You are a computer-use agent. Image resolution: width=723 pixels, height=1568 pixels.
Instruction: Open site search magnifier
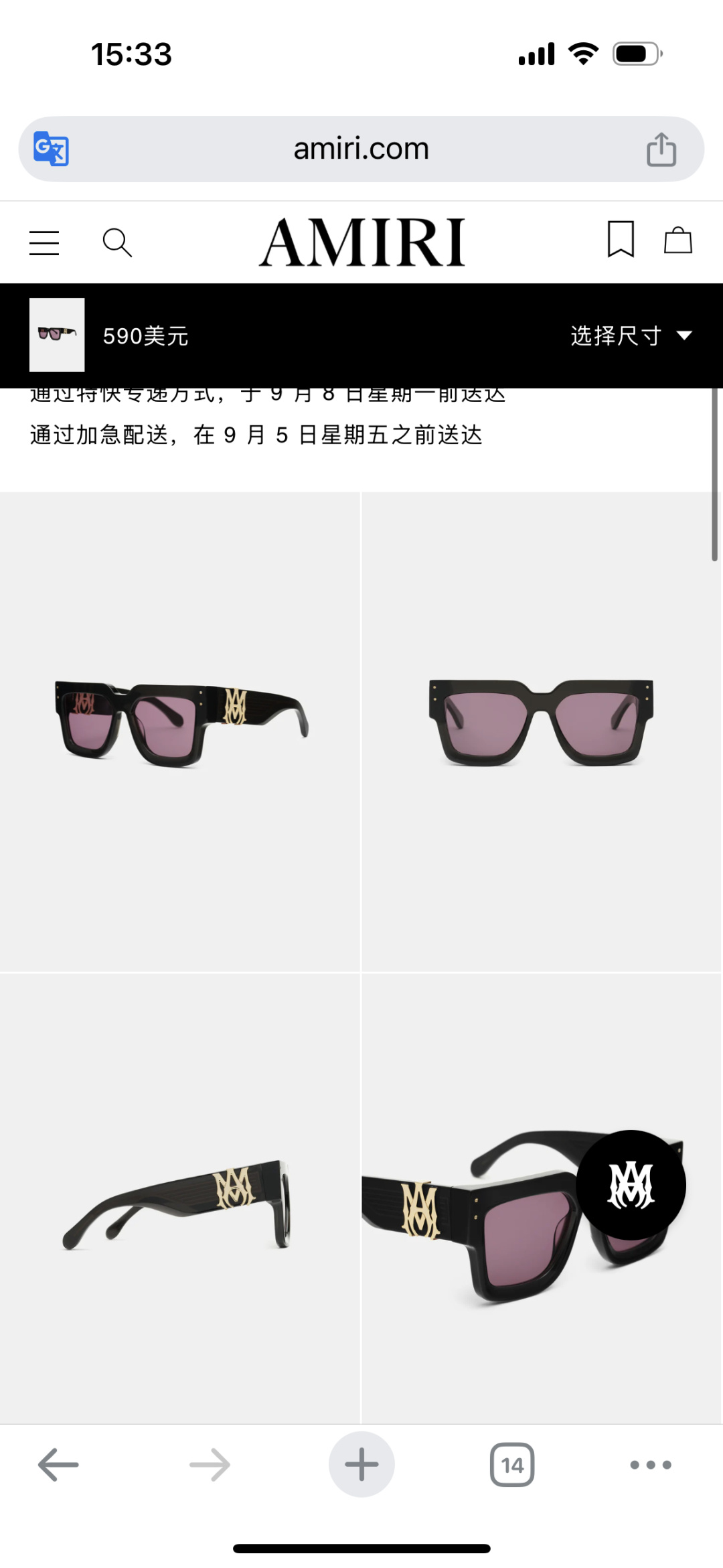click(117, 242)
